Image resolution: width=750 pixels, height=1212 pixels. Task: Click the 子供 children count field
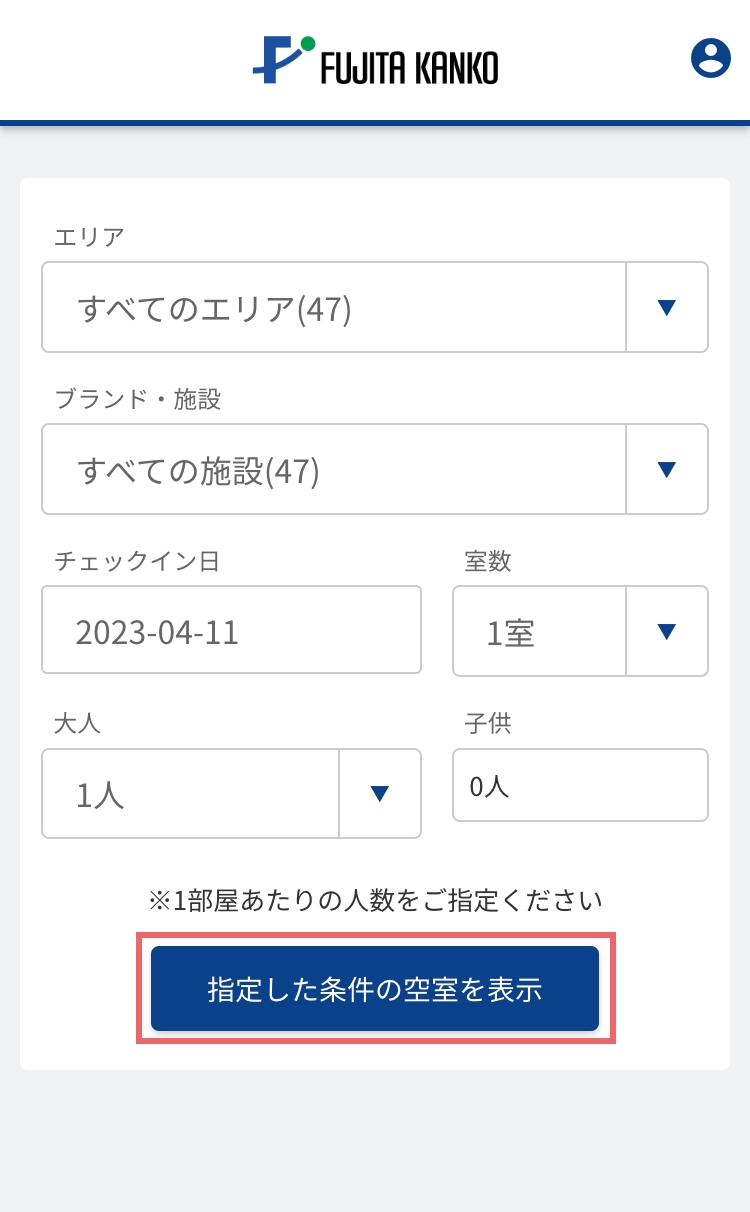coord(580,785)
